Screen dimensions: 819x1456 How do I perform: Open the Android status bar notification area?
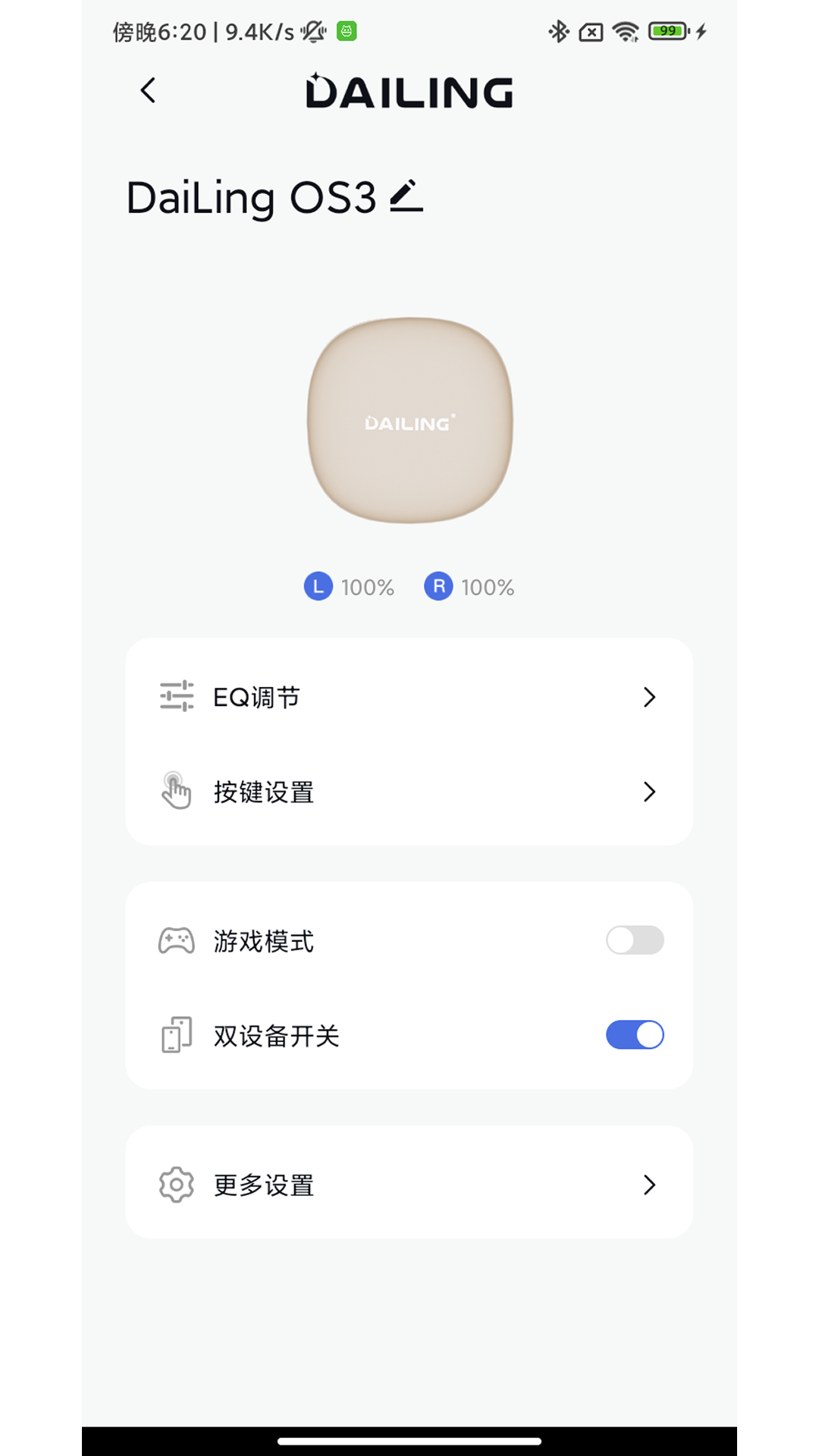[x=409, y=32]
